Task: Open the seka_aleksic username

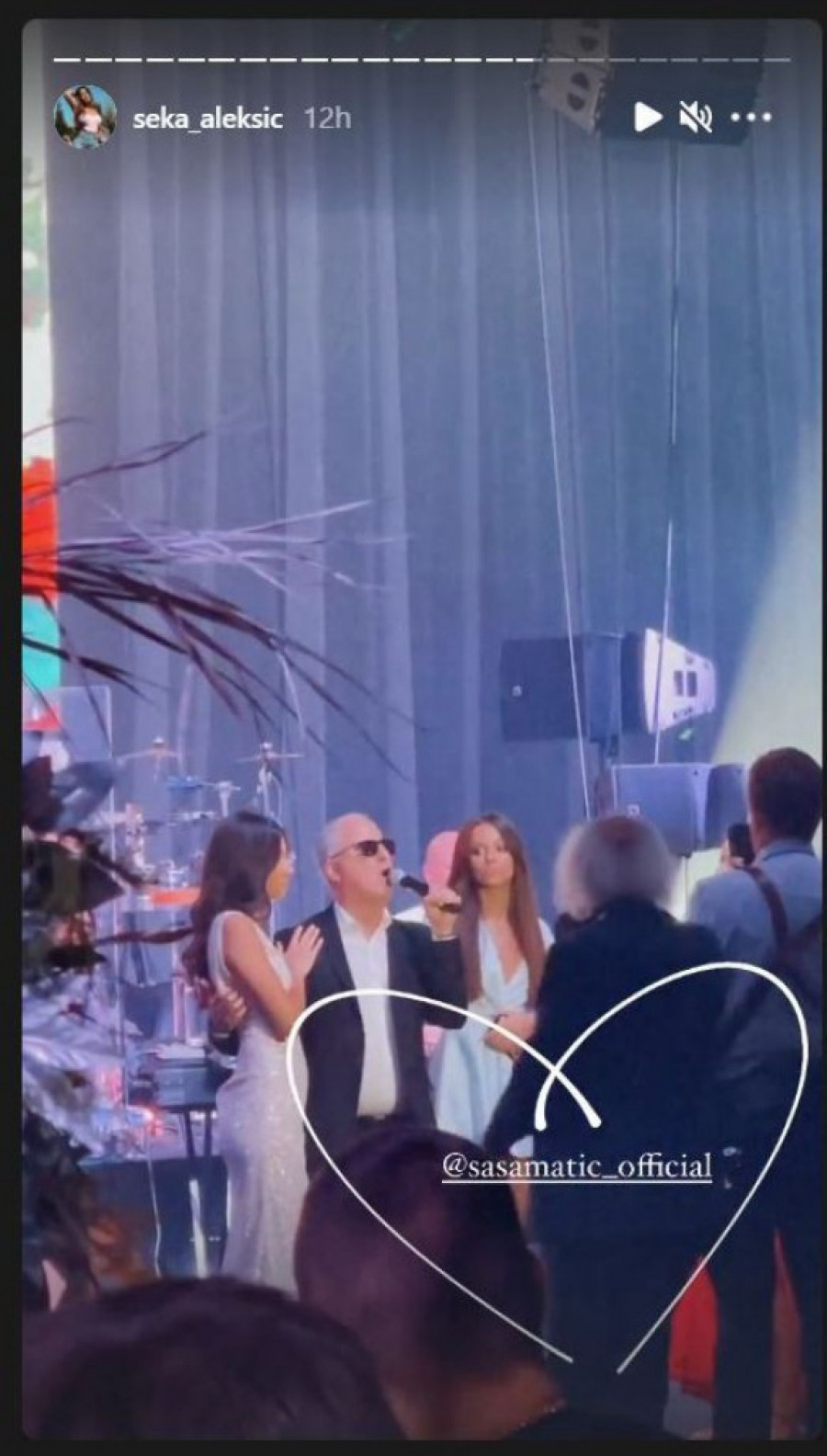Action: tap(208, 119)
